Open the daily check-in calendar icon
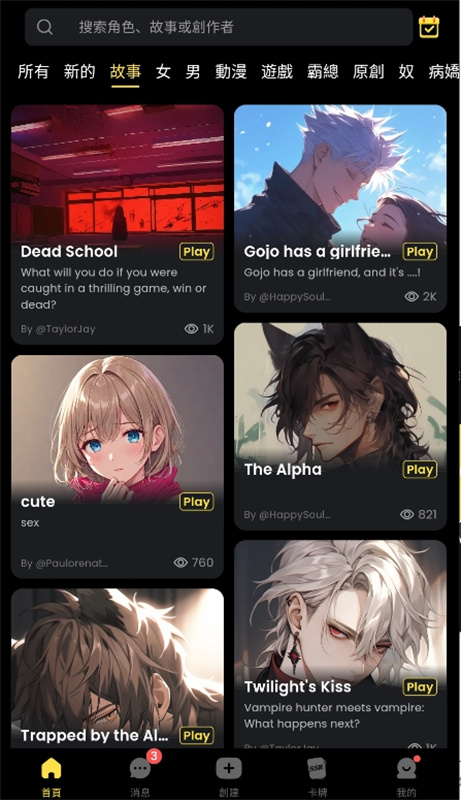 click(429, 27)
